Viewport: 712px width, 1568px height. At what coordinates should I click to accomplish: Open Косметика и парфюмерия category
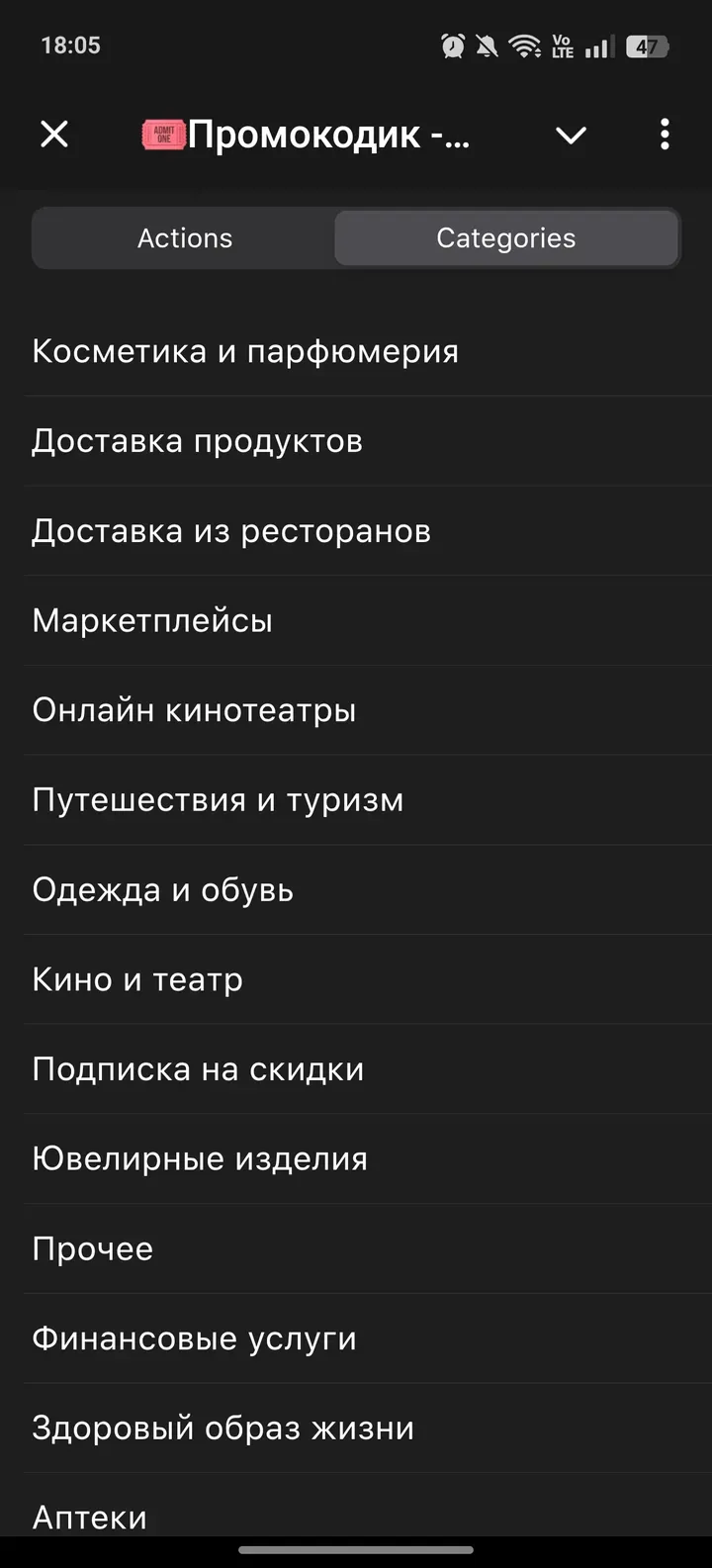[x=245, y=351]
